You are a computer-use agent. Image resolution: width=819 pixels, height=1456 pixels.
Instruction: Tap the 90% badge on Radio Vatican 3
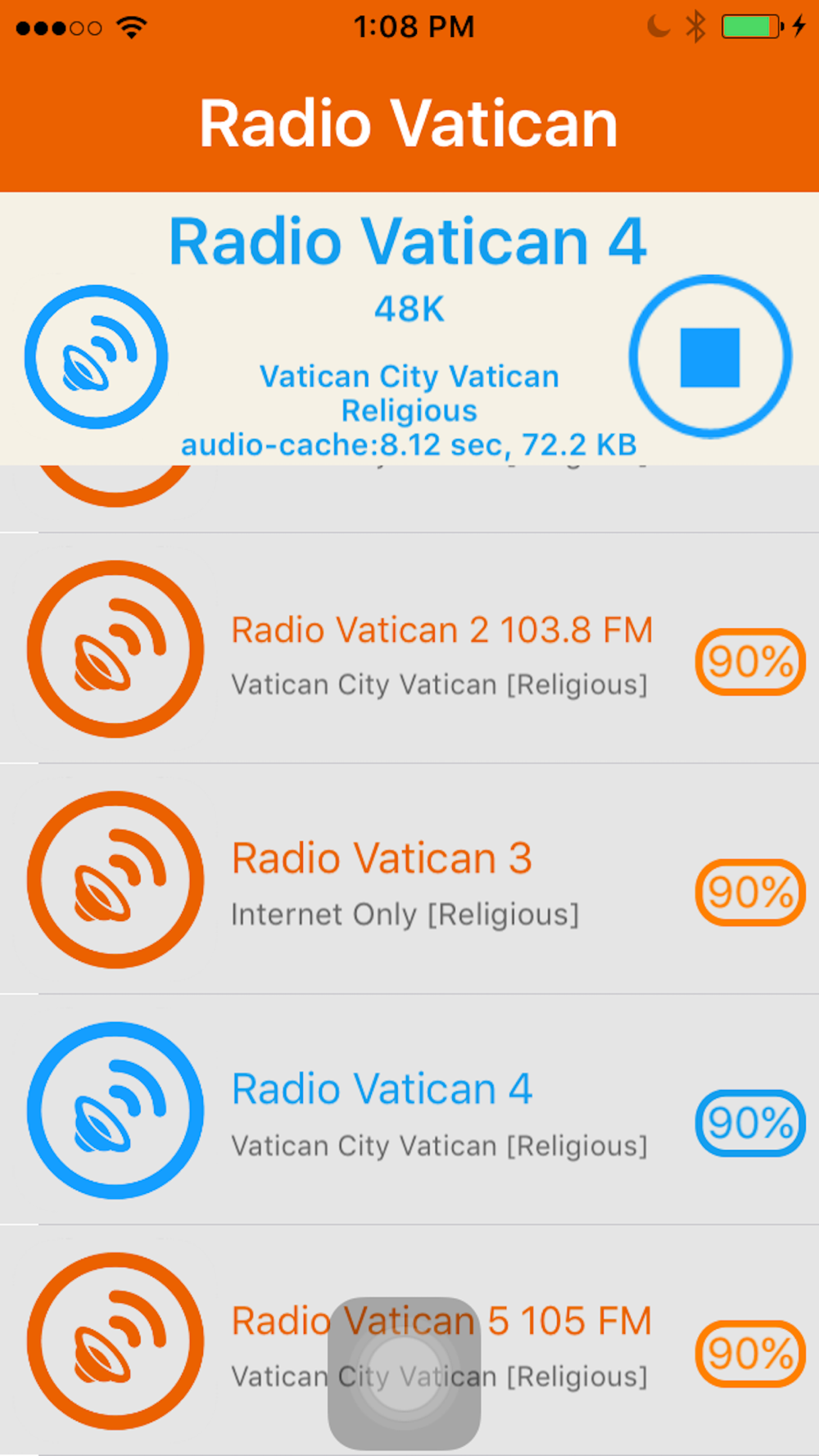tap(750, 893)
